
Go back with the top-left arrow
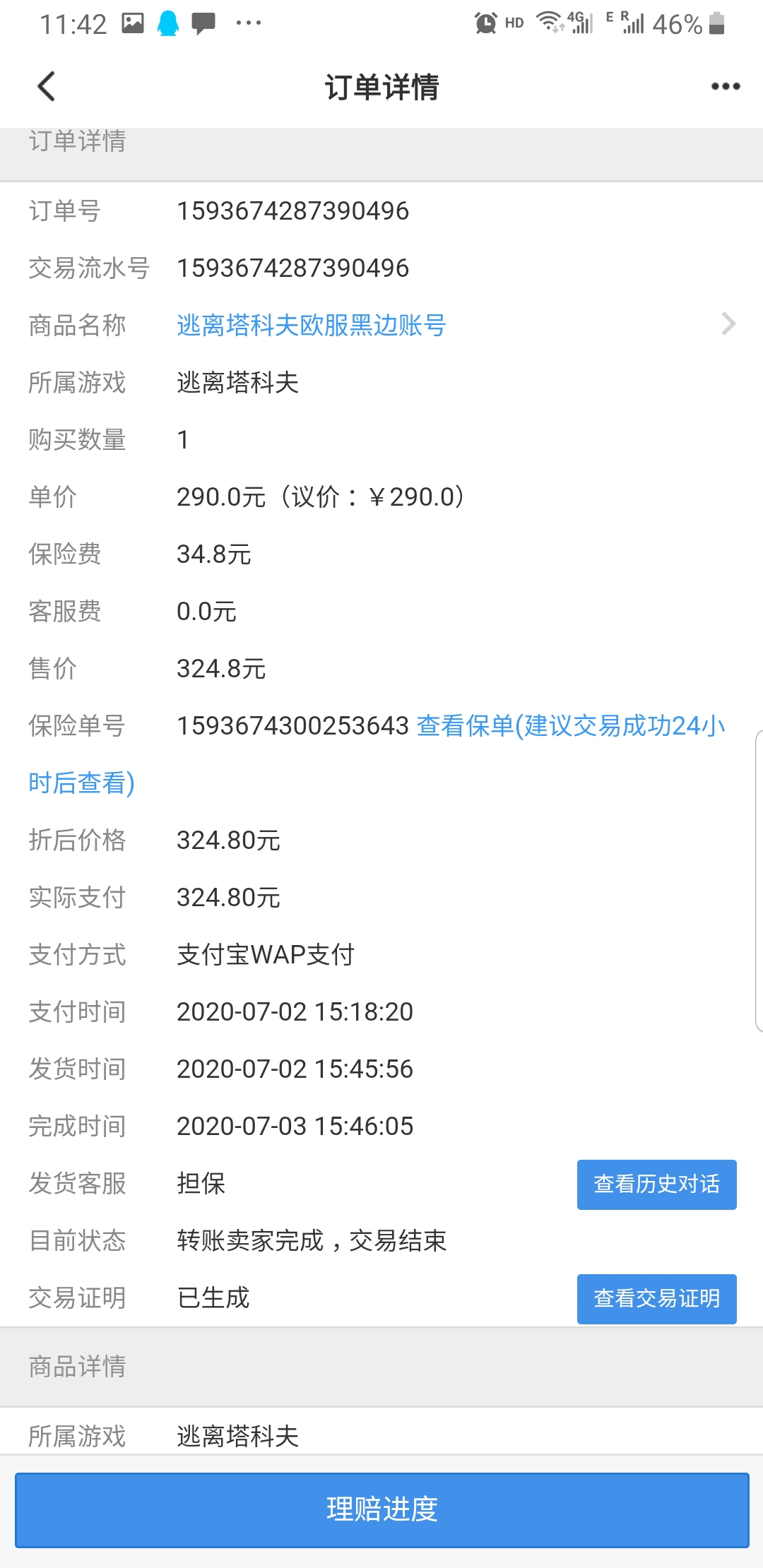47,86
